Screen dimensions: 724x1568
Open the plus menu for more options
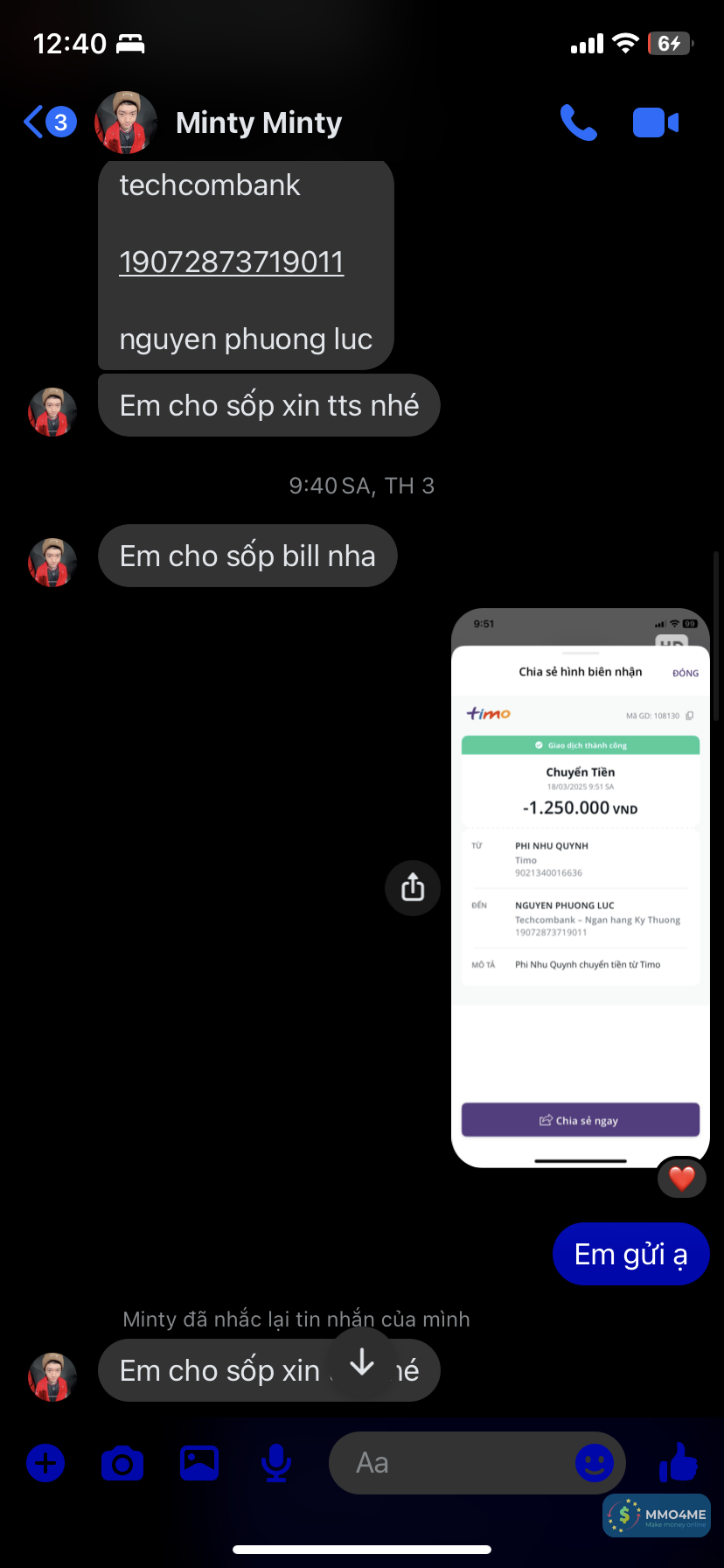(45, 1463)
